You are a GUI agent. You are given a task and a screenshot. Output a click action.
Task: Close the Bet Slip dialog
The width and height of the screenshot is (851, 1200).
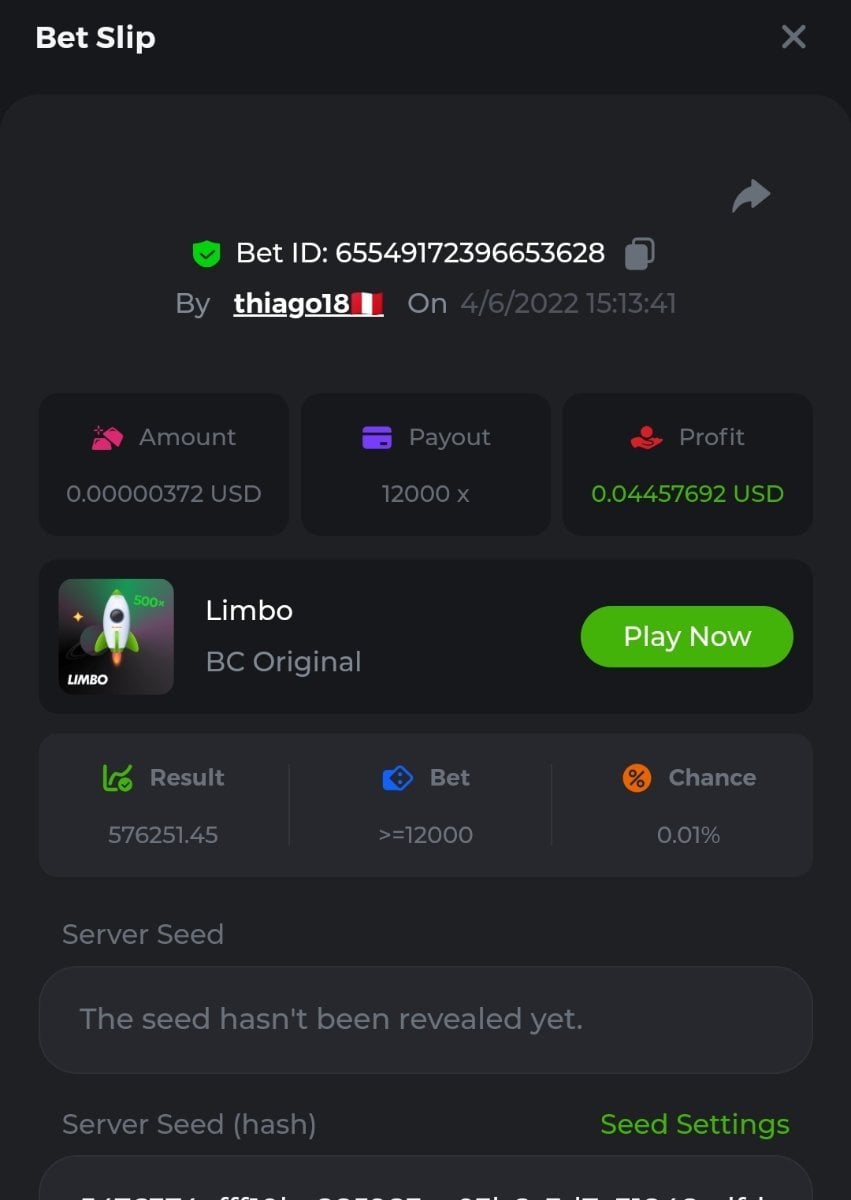793,38
